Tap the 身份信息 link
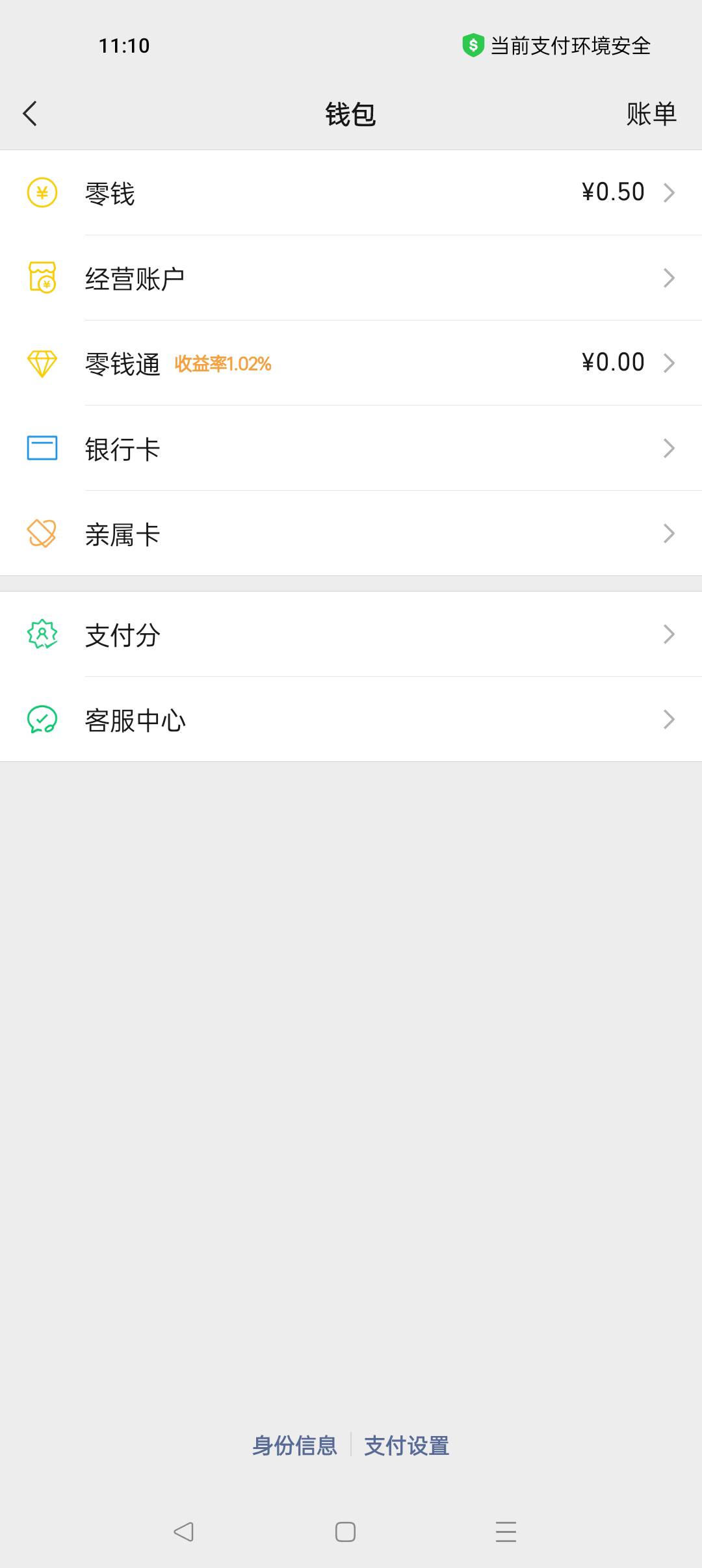The image size is (702, 1568). click(294, 1446)
